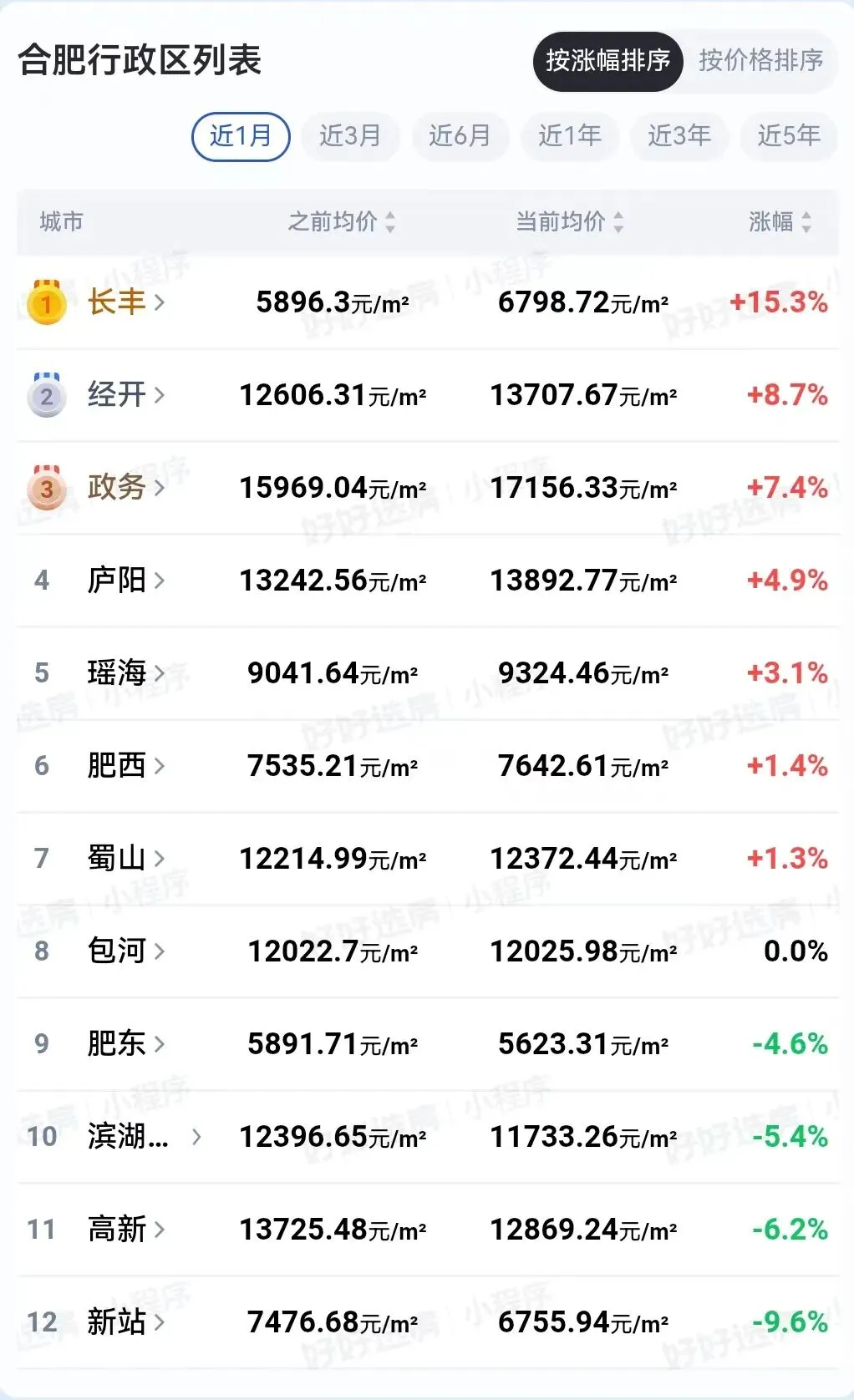View the 包河 district
The image size is (854, 1400).
point(427,951)
